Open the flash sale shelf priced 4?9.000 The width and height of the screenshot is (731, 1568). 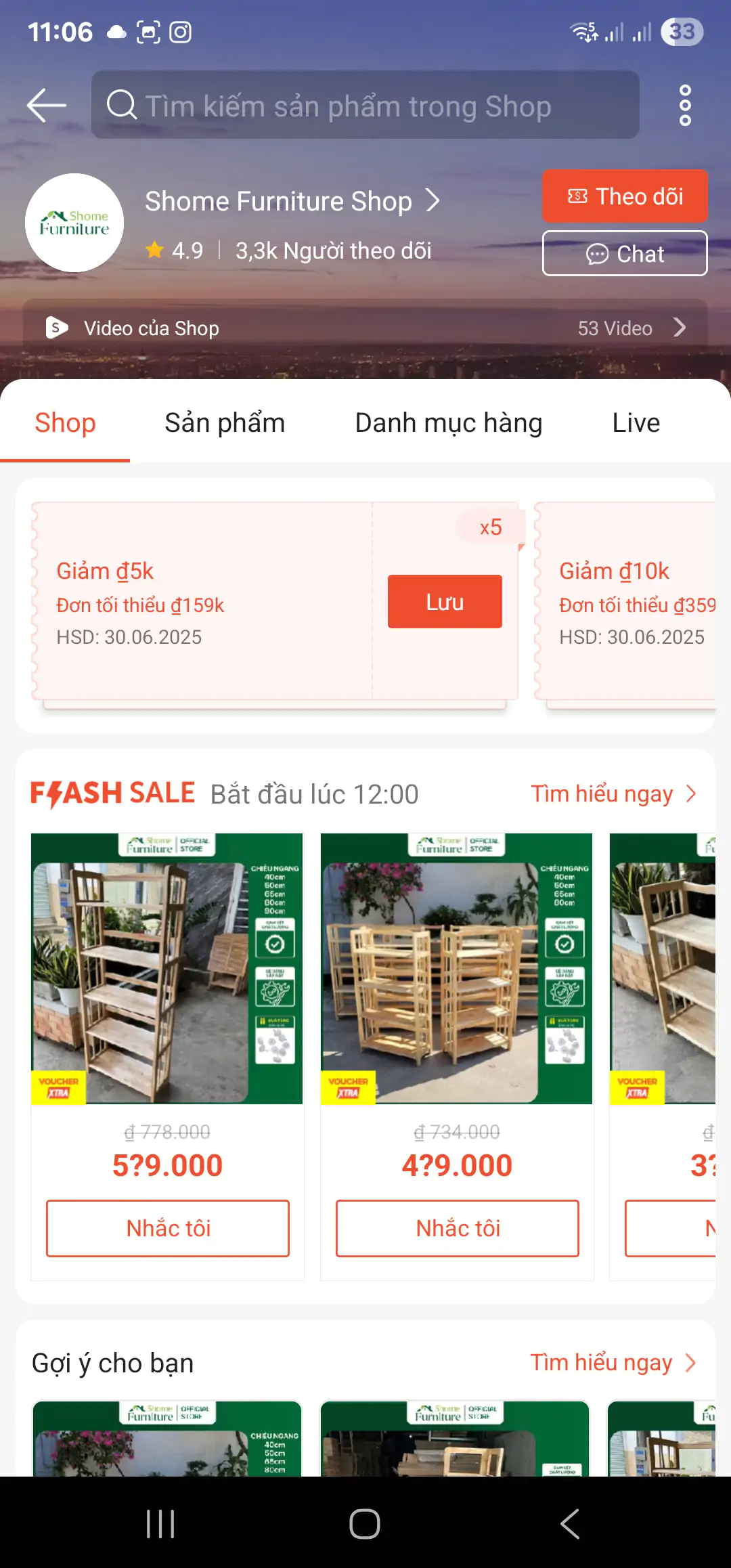[x=456, y=968]
